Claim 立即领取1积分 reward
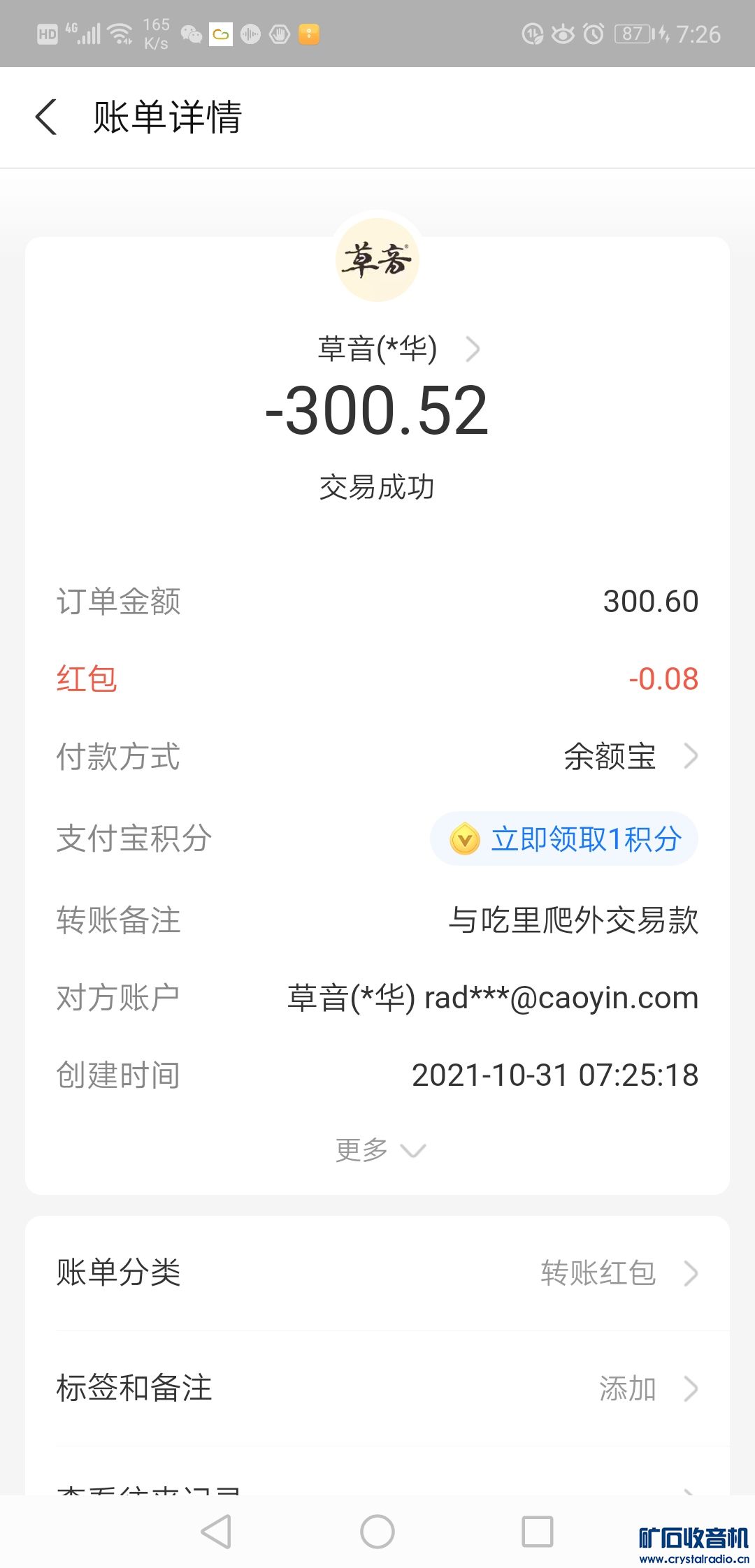Image resolution: width=755 pixels, height=1568 pixels. coord(565,839)
